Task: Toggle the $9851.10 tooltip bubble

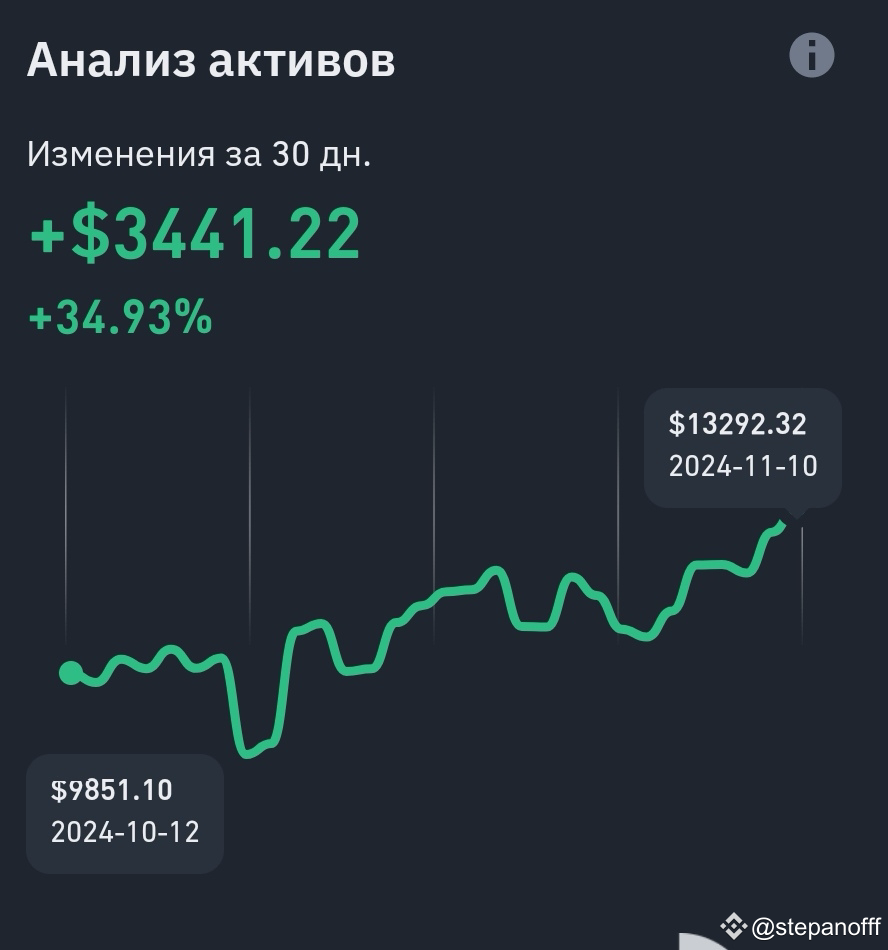Action: click(125, 812)
